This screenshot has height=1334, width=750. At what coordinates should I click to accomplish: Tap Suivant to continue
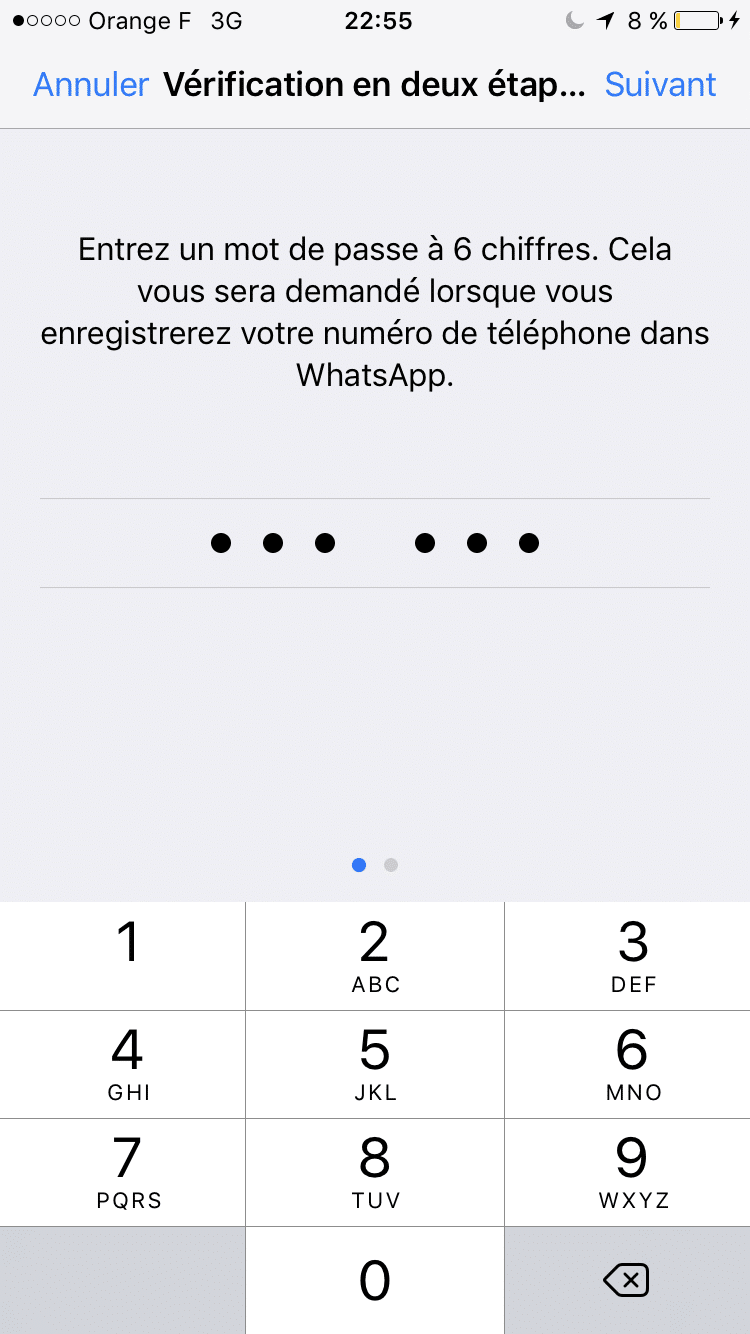(x=661, y=85)
